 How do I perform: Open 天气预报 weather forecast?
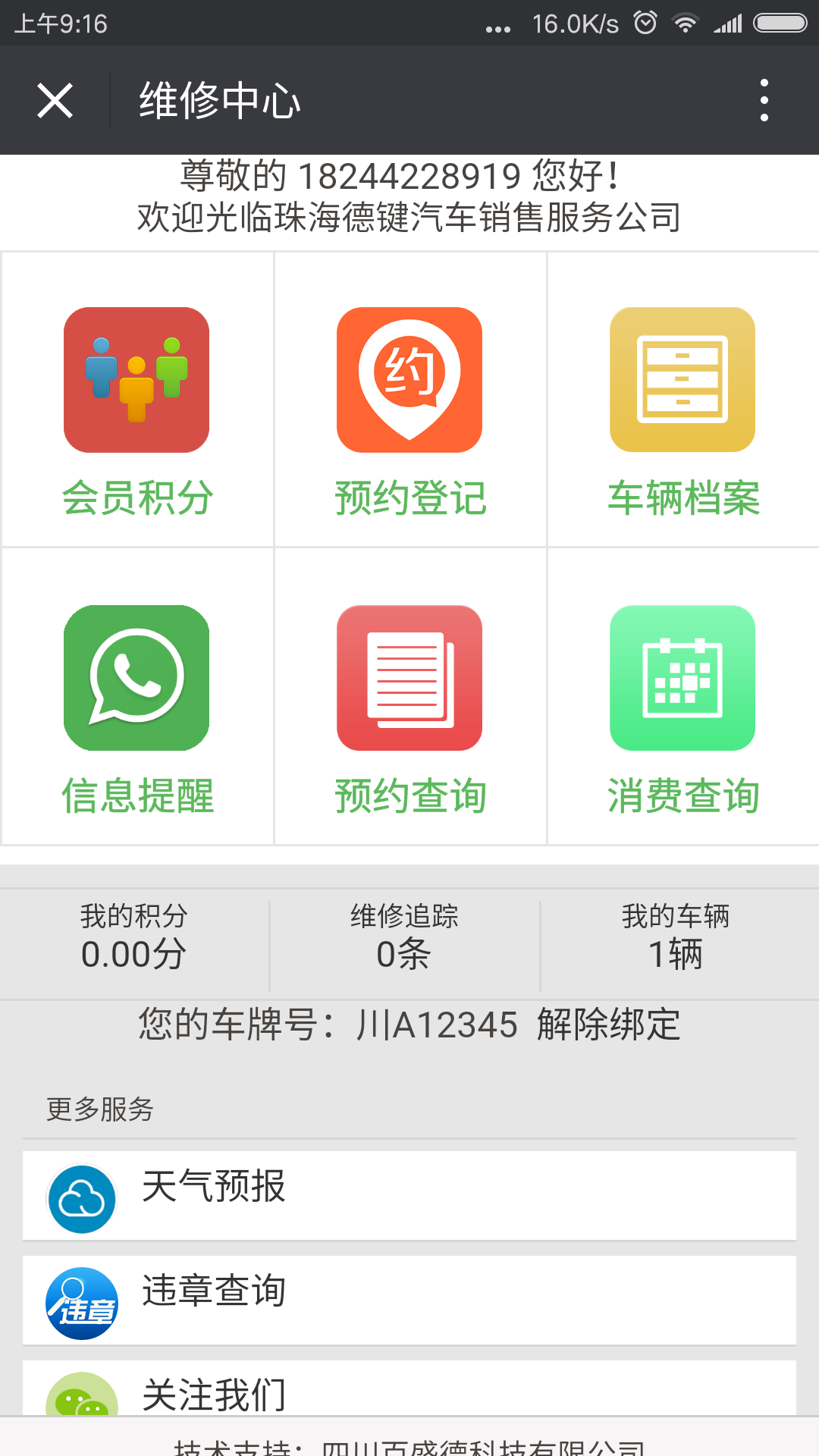click(x=409, y=1196)
